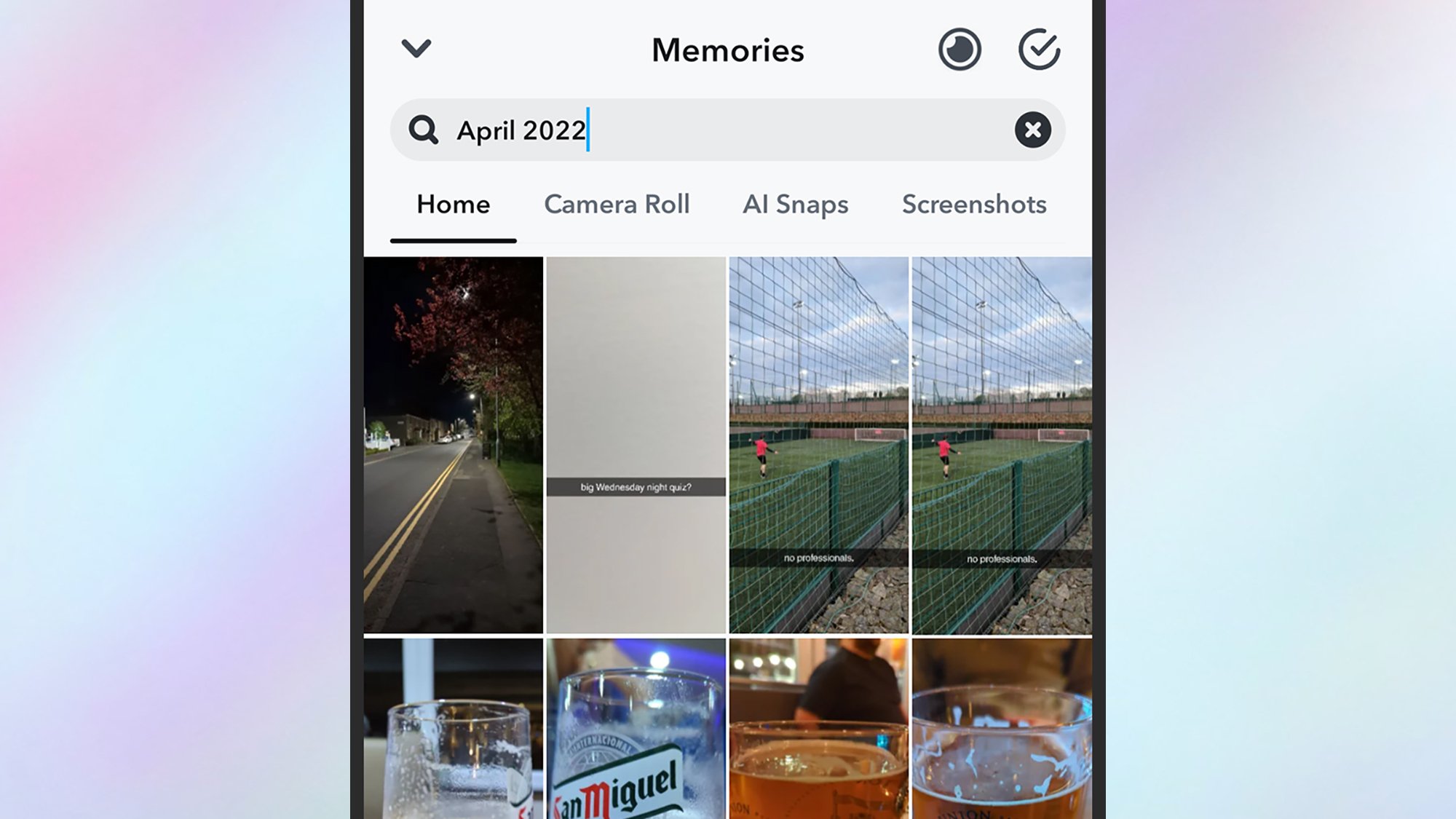The height and width of the screenshot is (819, 1456).
Task: Open the circular flashback icon
Action: point(959,50)
